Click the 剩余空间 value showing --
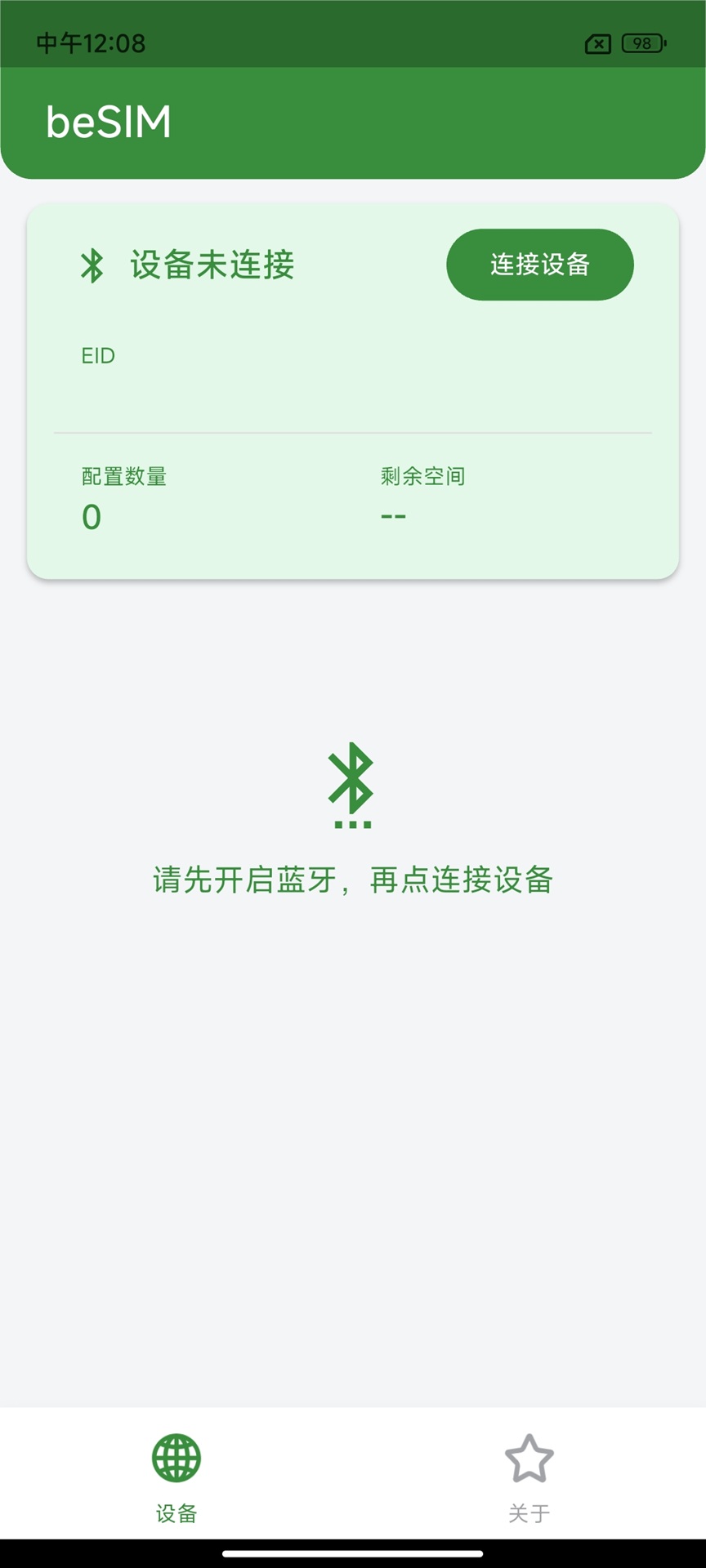Image resolution: width=706 pixels, height=1568 pixels. [391, 515]
